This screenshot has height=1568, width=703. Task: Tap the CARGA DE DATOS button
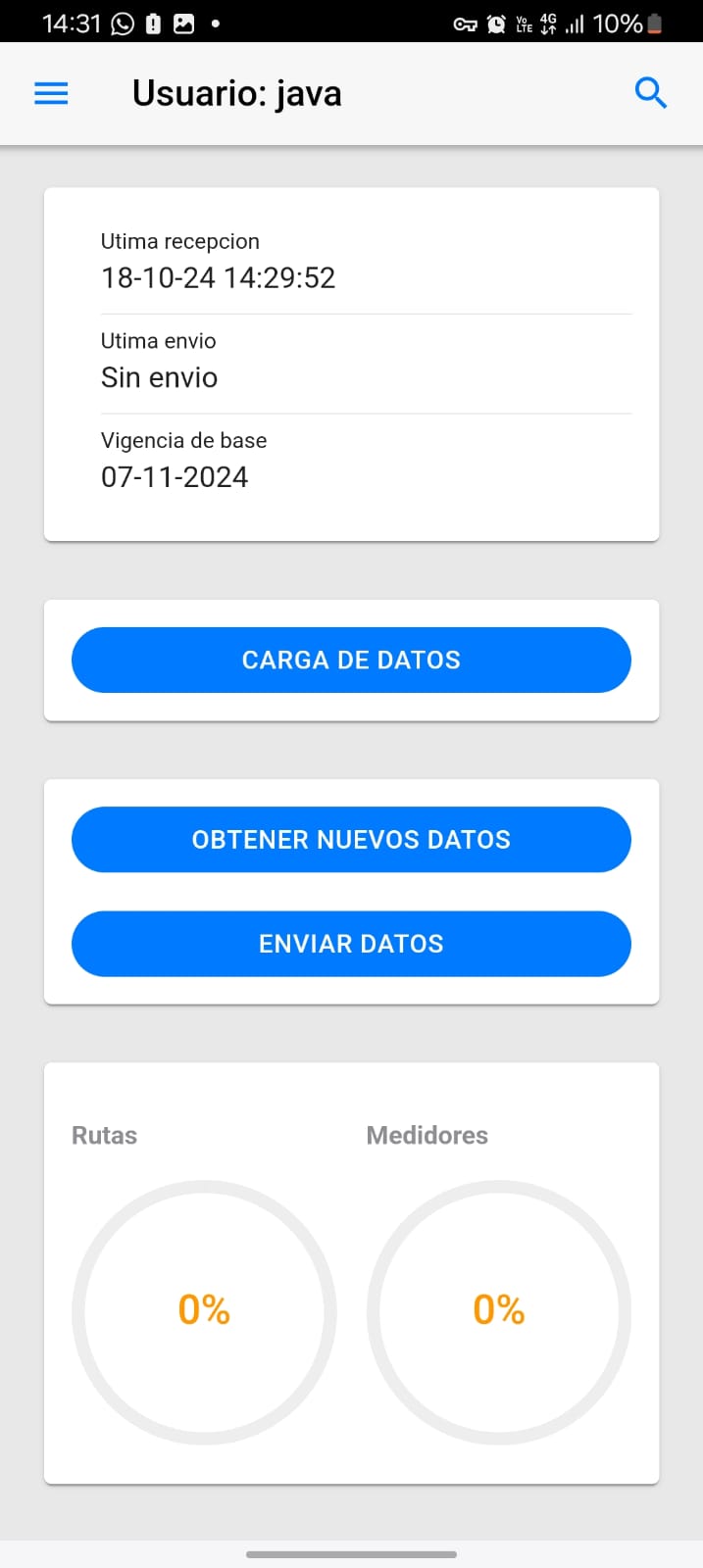(x=351, y=660)
